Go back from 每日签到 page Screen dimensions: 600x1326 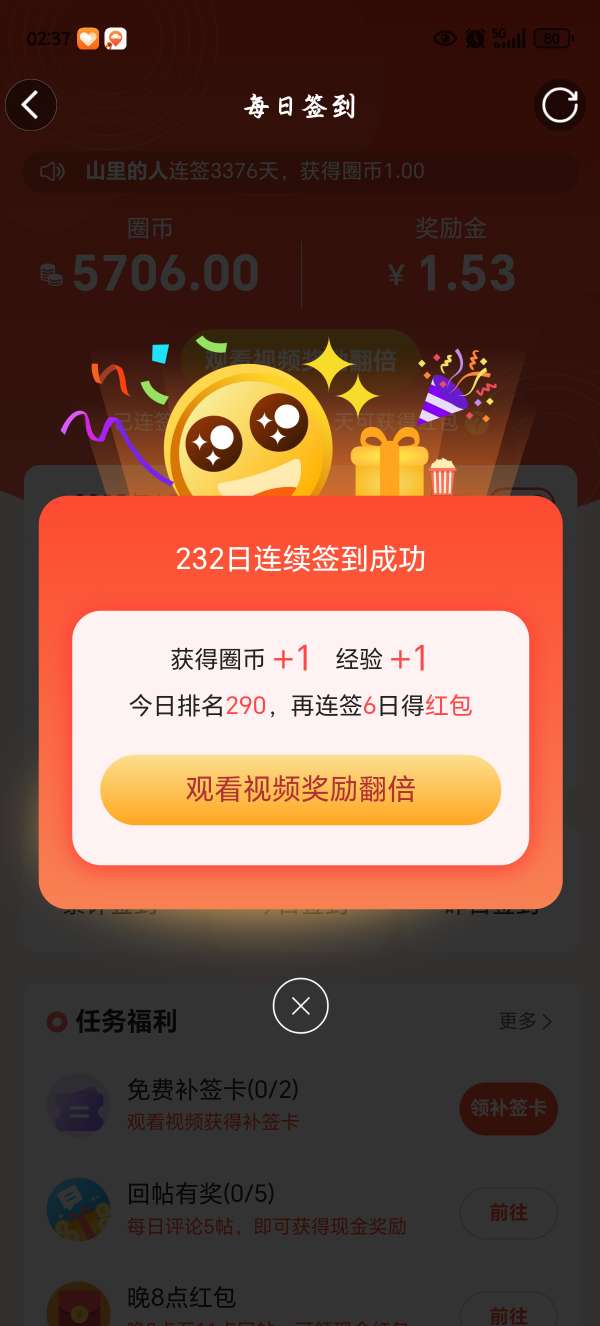[31, 105]
